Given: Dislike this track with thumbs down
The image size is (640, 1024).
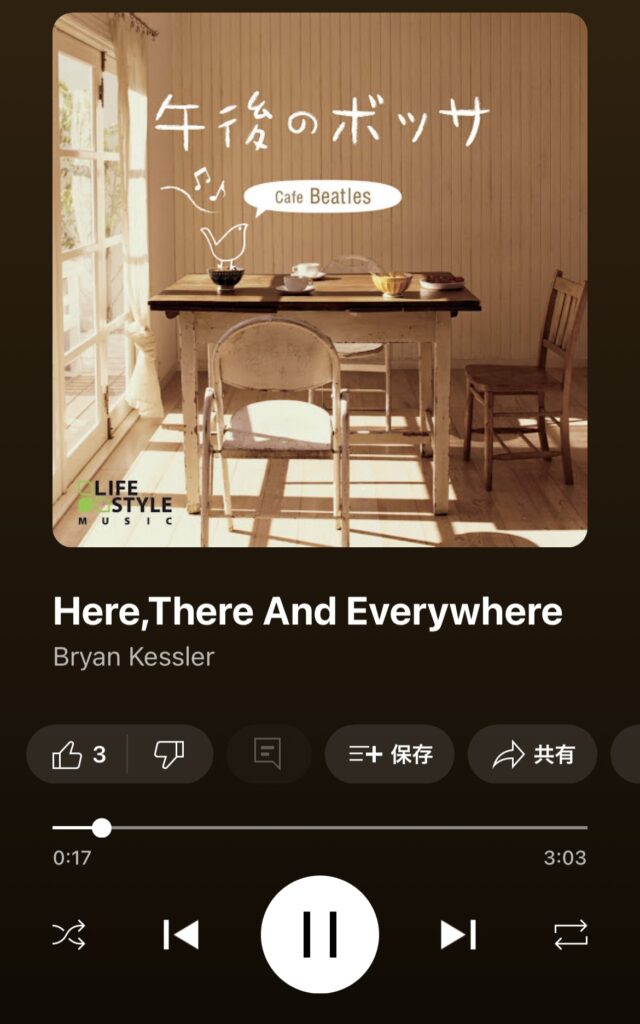Looking at the screenshot, I should [169, 754].
